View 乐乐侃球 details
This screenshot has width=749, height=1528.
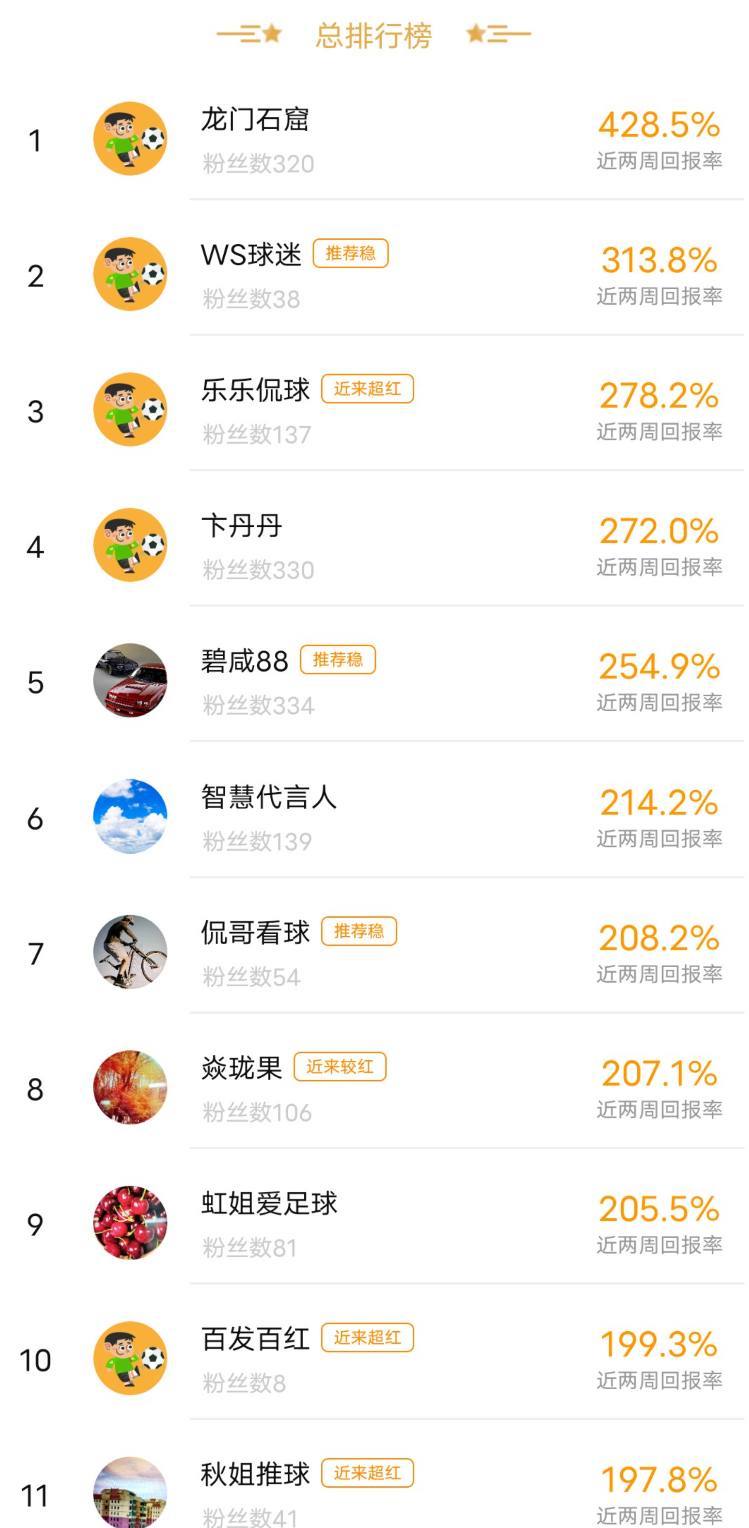click(x=374, y=409)
